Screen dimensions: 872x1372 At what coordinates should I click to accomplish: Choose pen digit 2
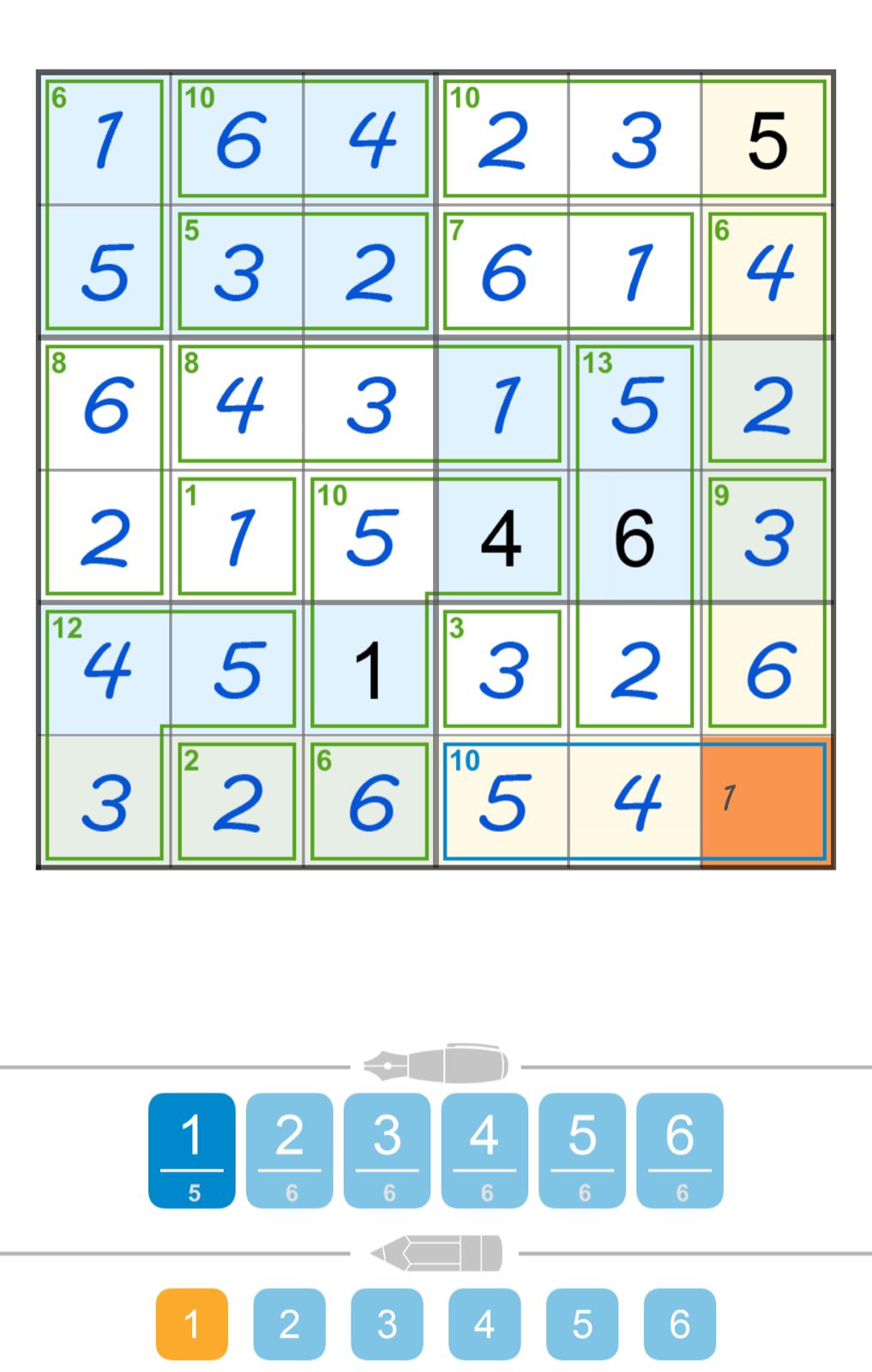click(x=289, y=1149)
